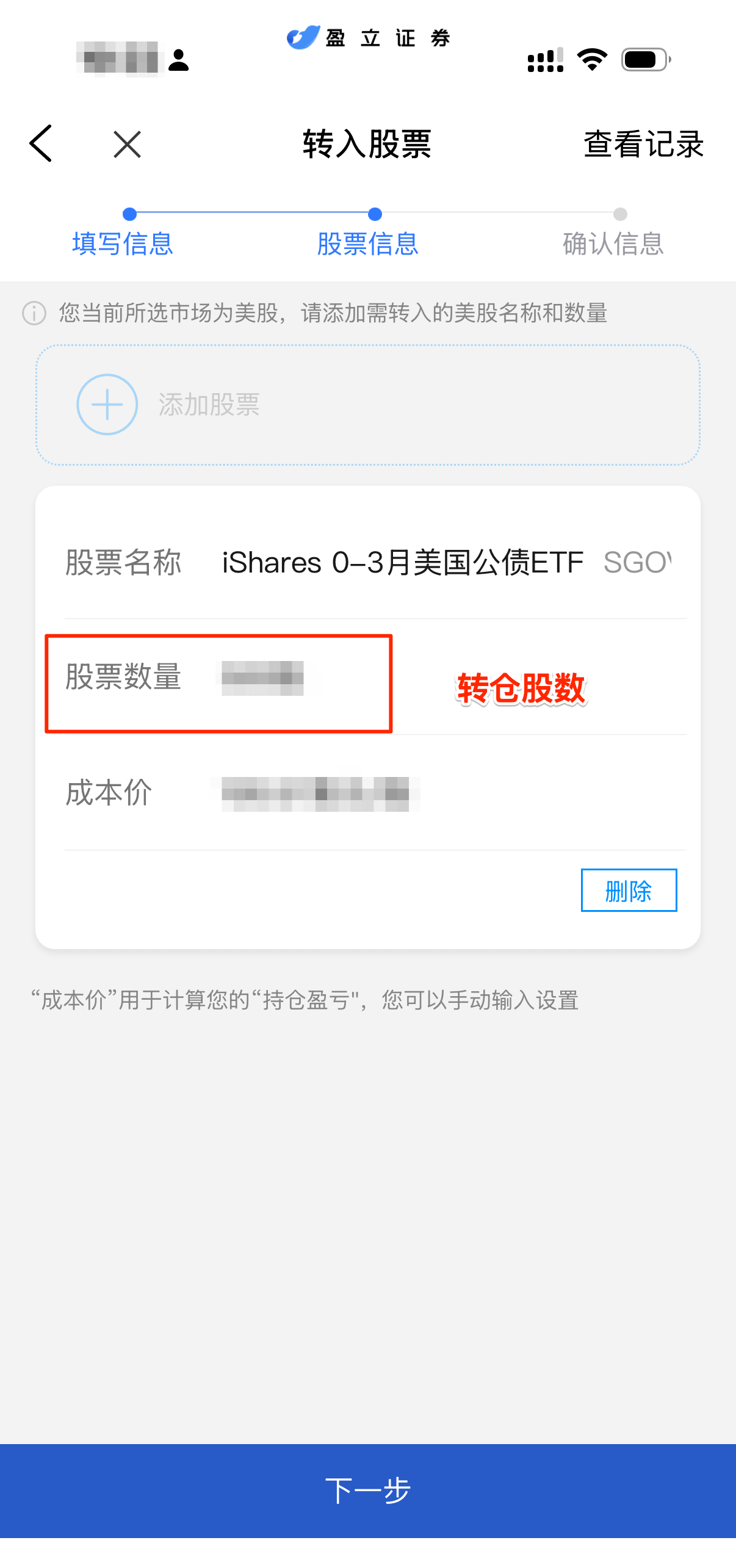Screen dimensions: 736x1568
Task: Close the 转入股票 page
Action: pos(127,145)
